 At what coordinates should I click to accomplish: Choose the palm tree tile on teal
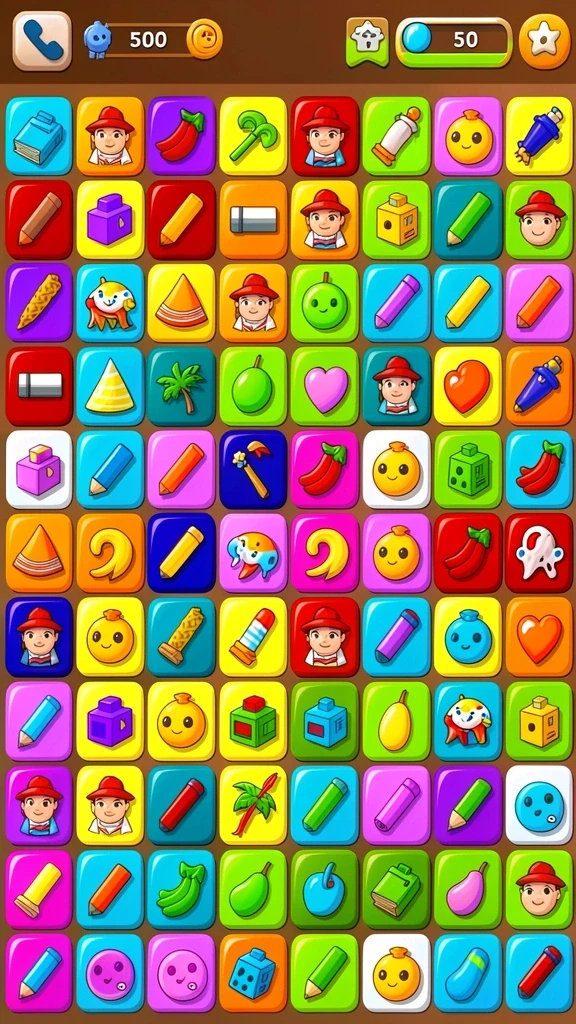[x=182, y=387]
